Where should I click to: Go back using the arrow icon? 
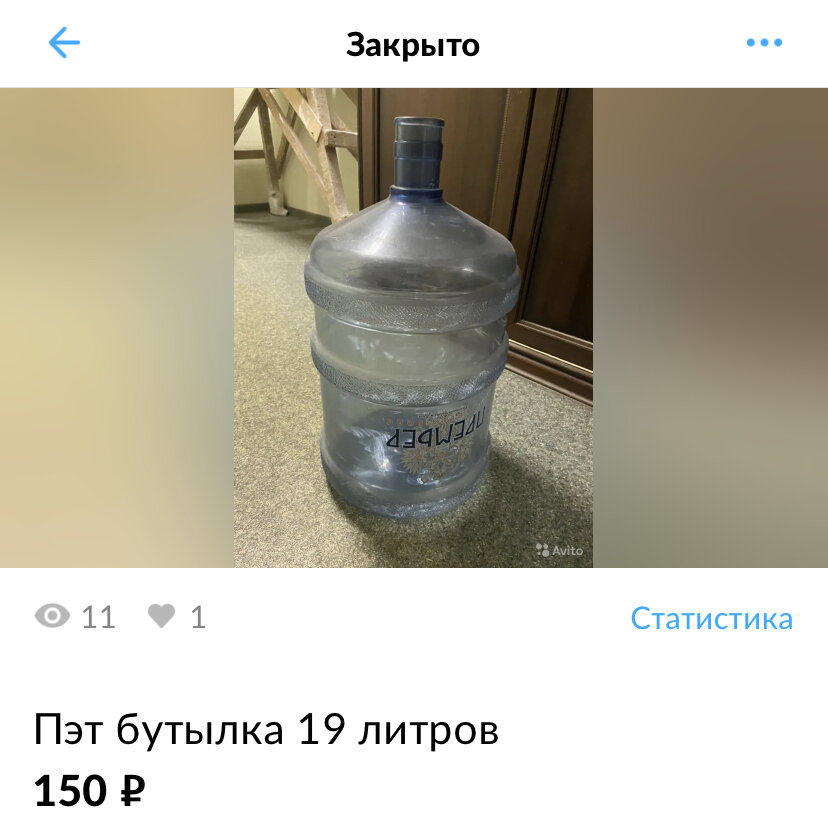pyautogui.click(x=64, y=43)
